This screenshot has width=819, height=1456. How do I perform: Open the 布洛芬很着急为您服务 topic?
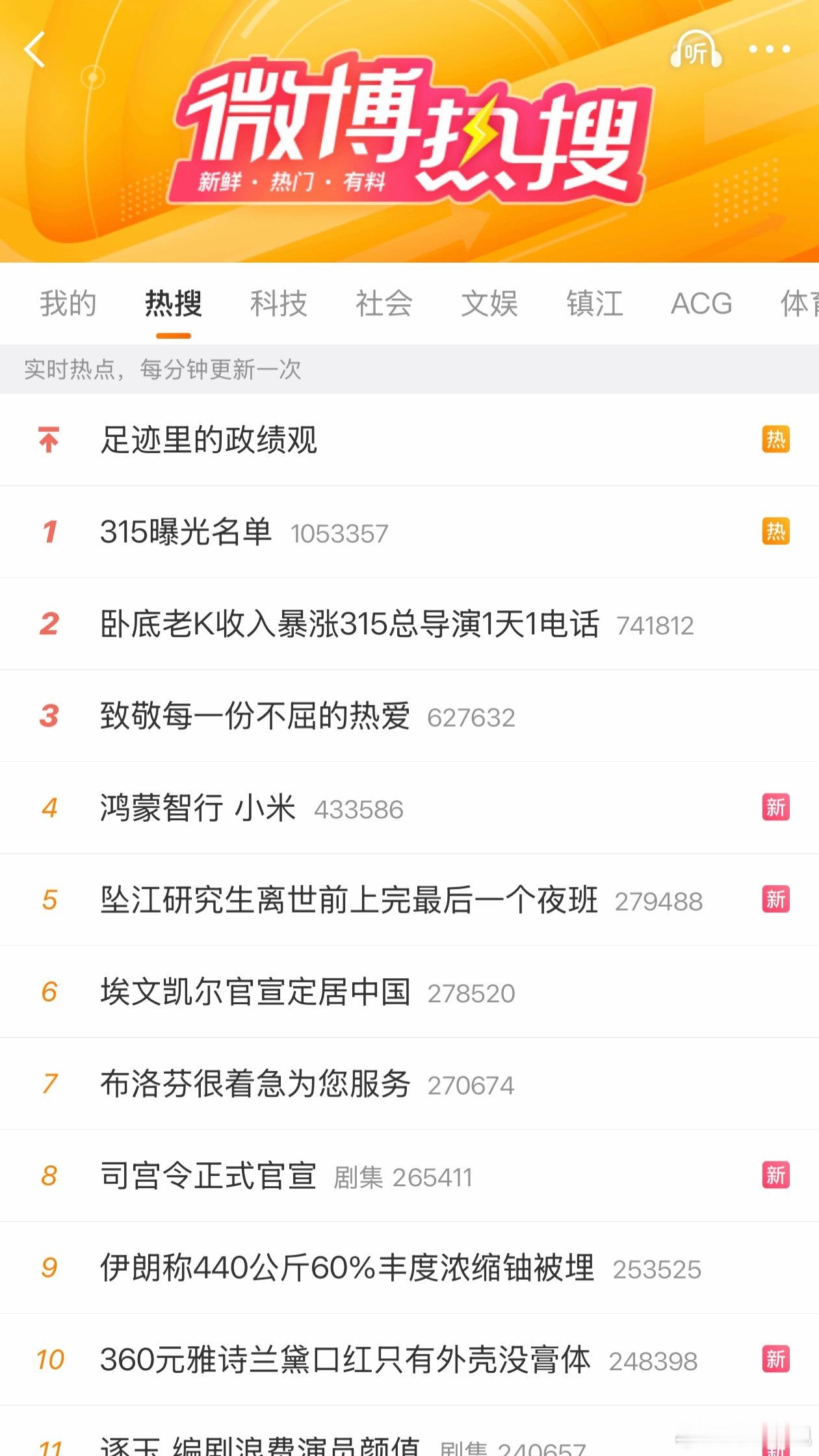click(255, 1084)
